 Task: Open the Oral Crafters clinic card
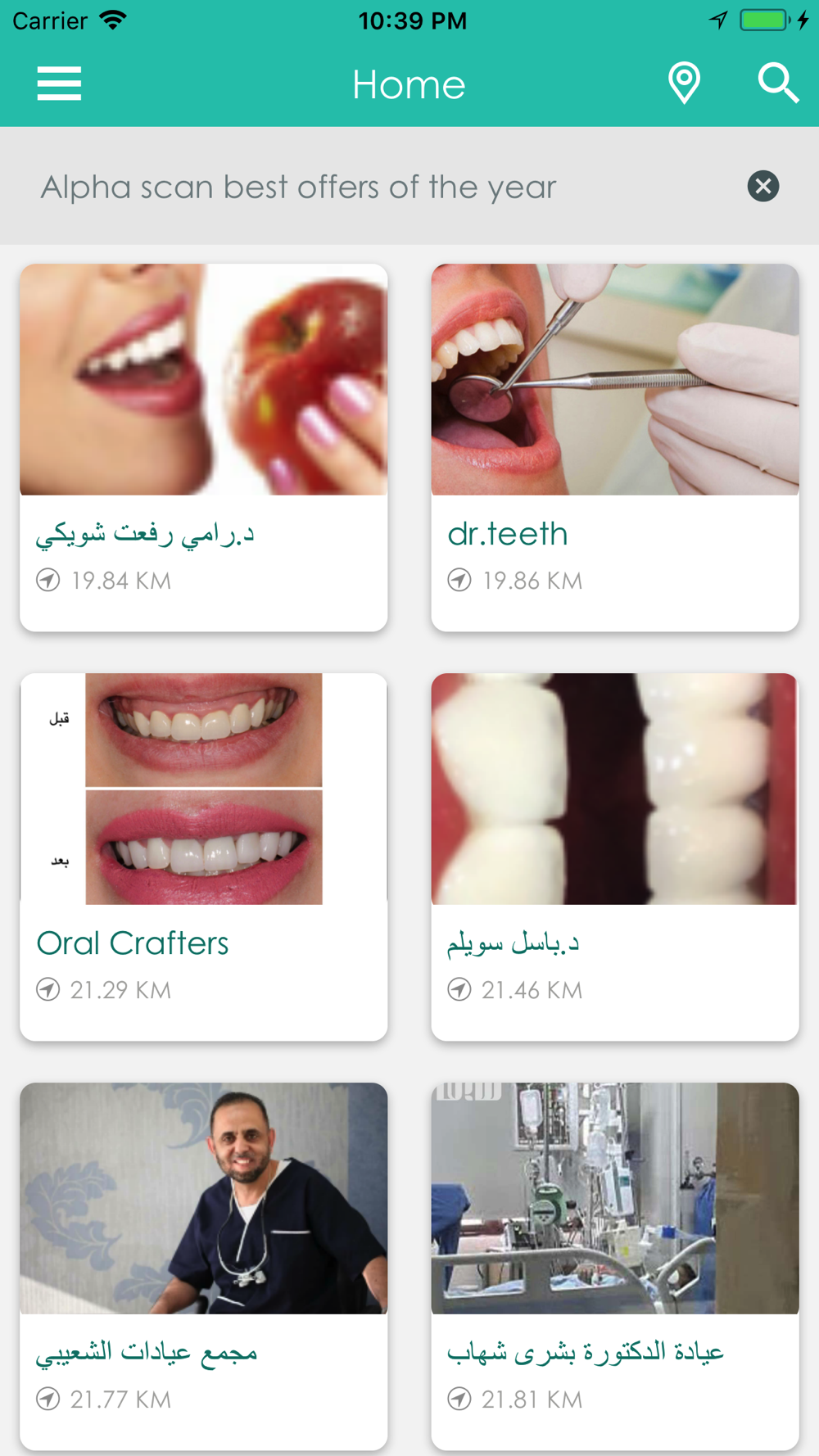tap(203, 857)
